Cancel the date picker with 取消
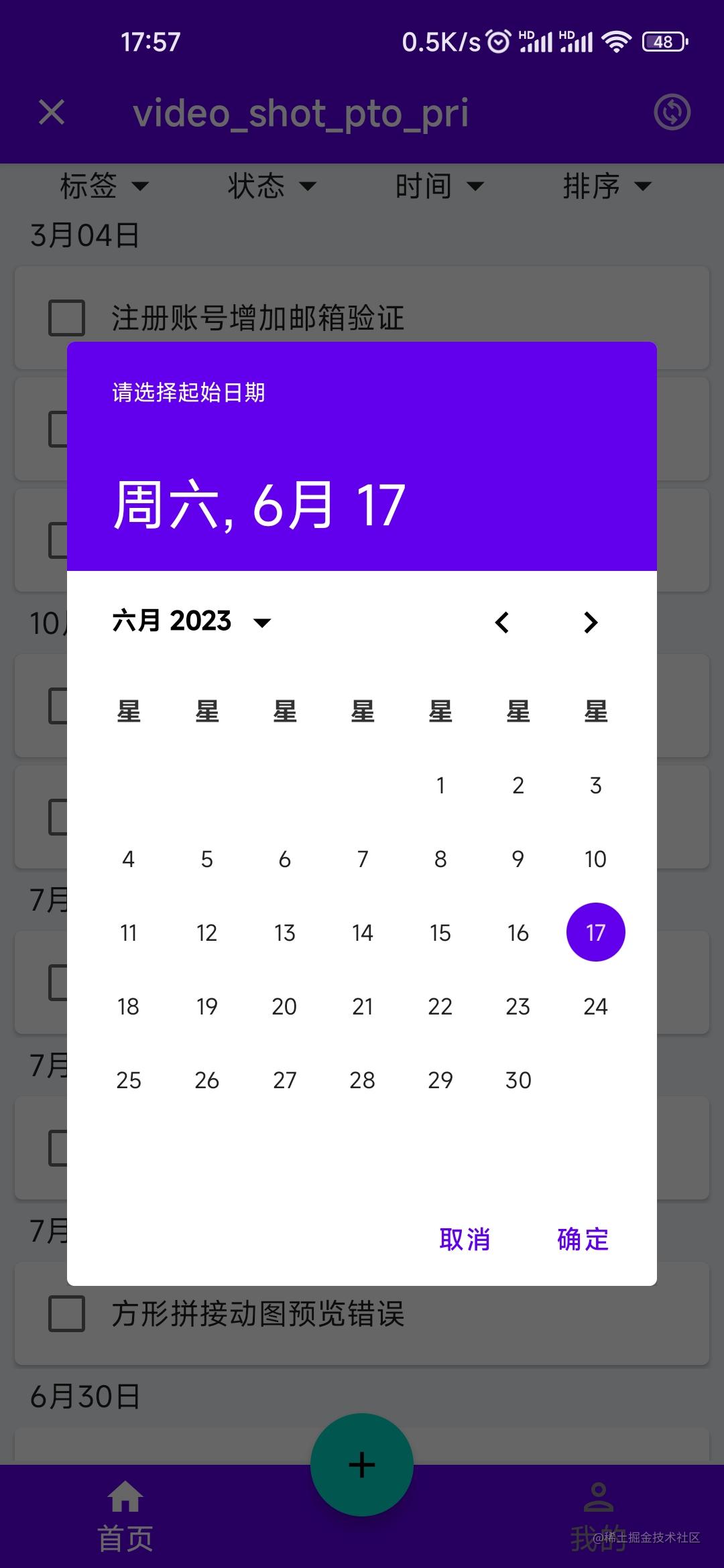The width and height of the screenshot is (724, 1568). 467,1239
